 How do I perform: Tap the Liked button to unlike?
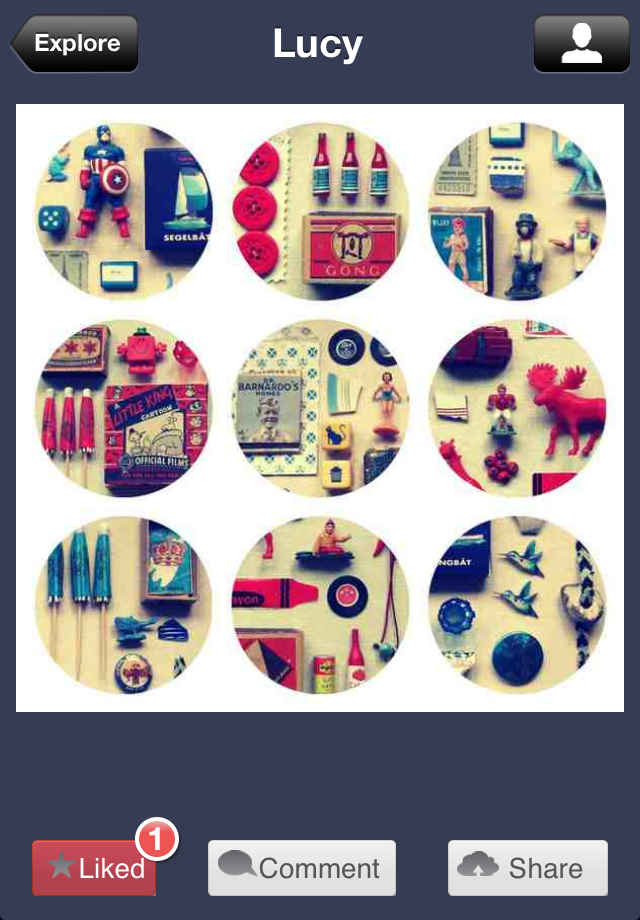pyautogui.click(x=94, y=868)
